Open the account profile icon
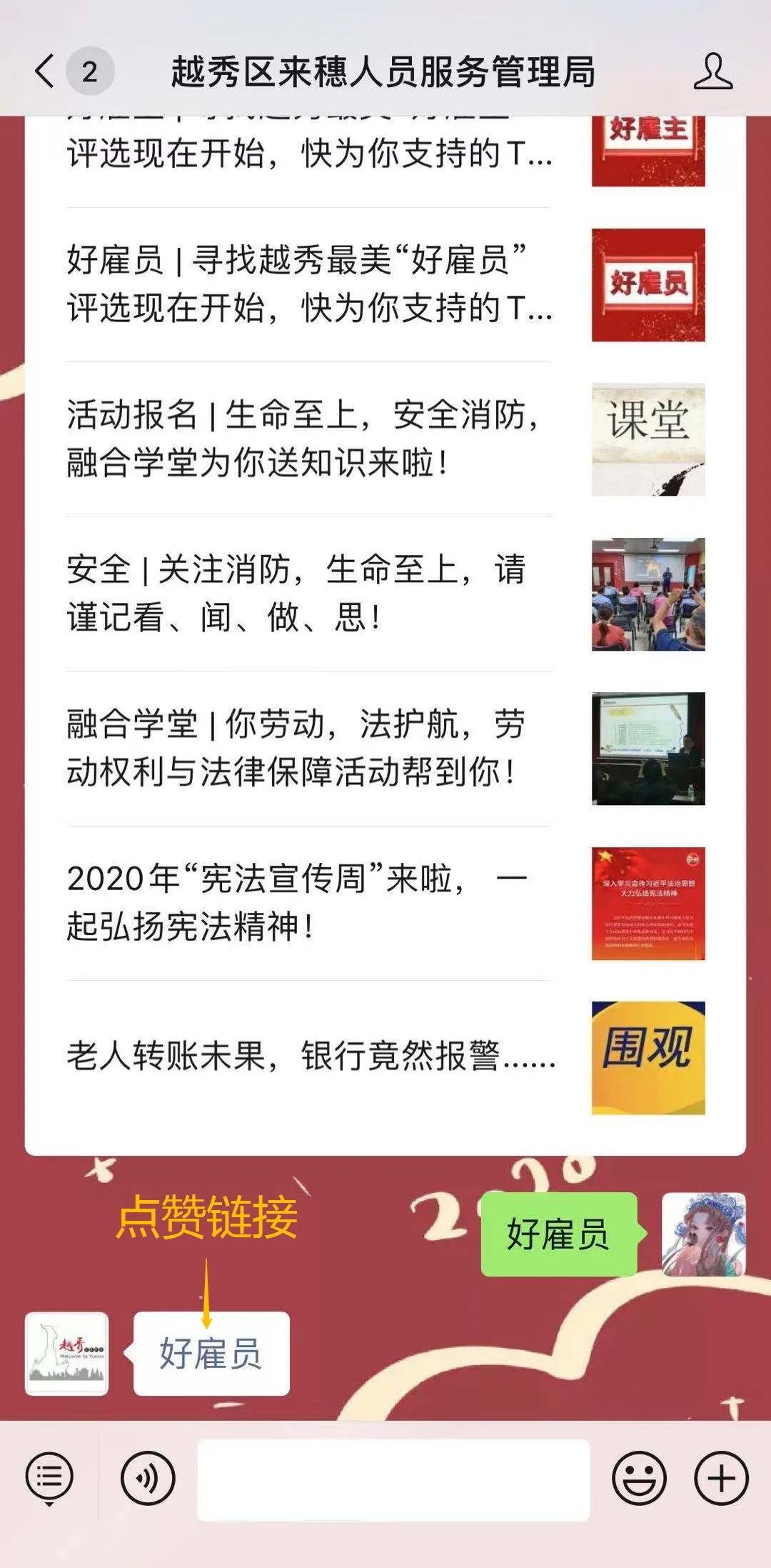 pos(712,71)
